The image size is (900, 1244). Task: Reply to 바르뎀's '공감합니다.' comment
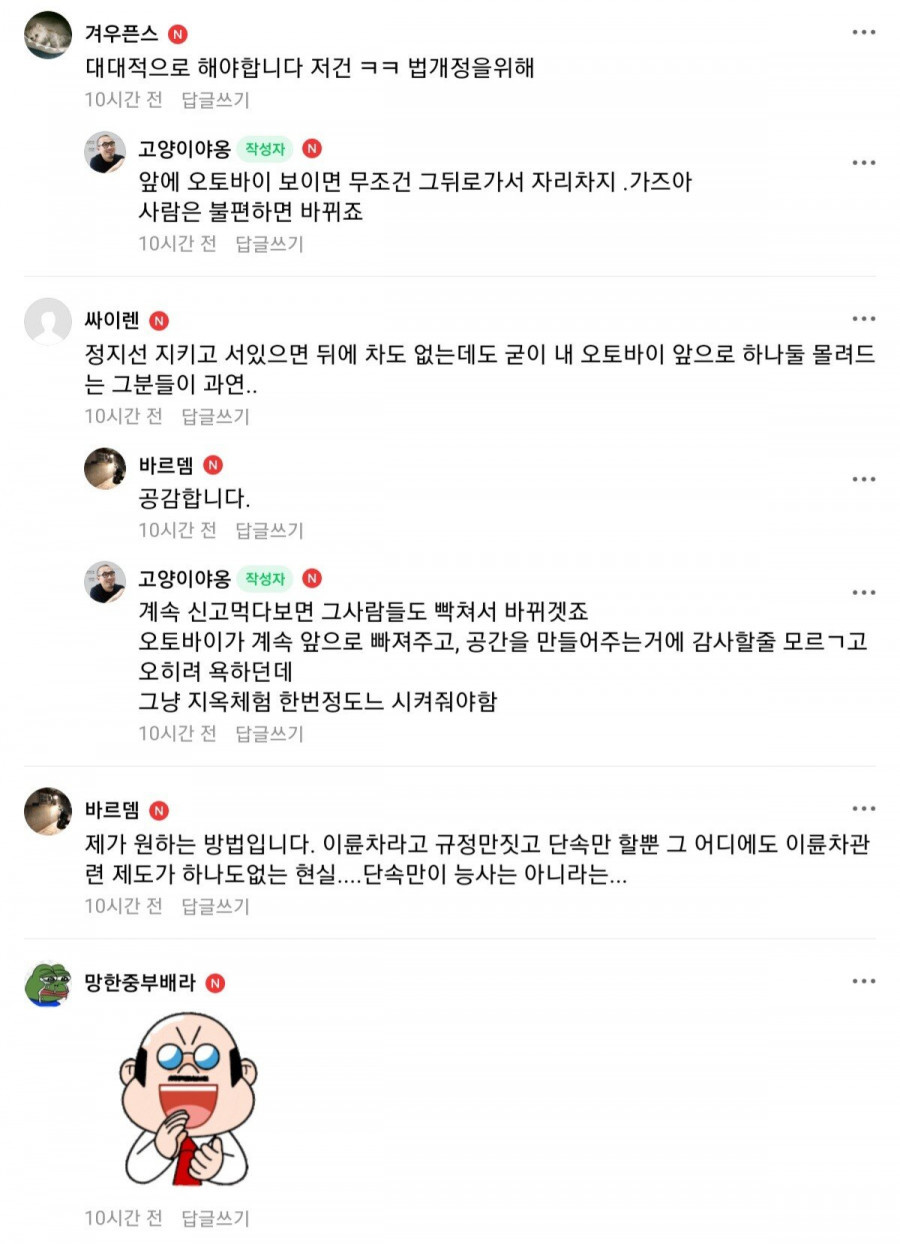pyautogui.click(x=269, y=530)
